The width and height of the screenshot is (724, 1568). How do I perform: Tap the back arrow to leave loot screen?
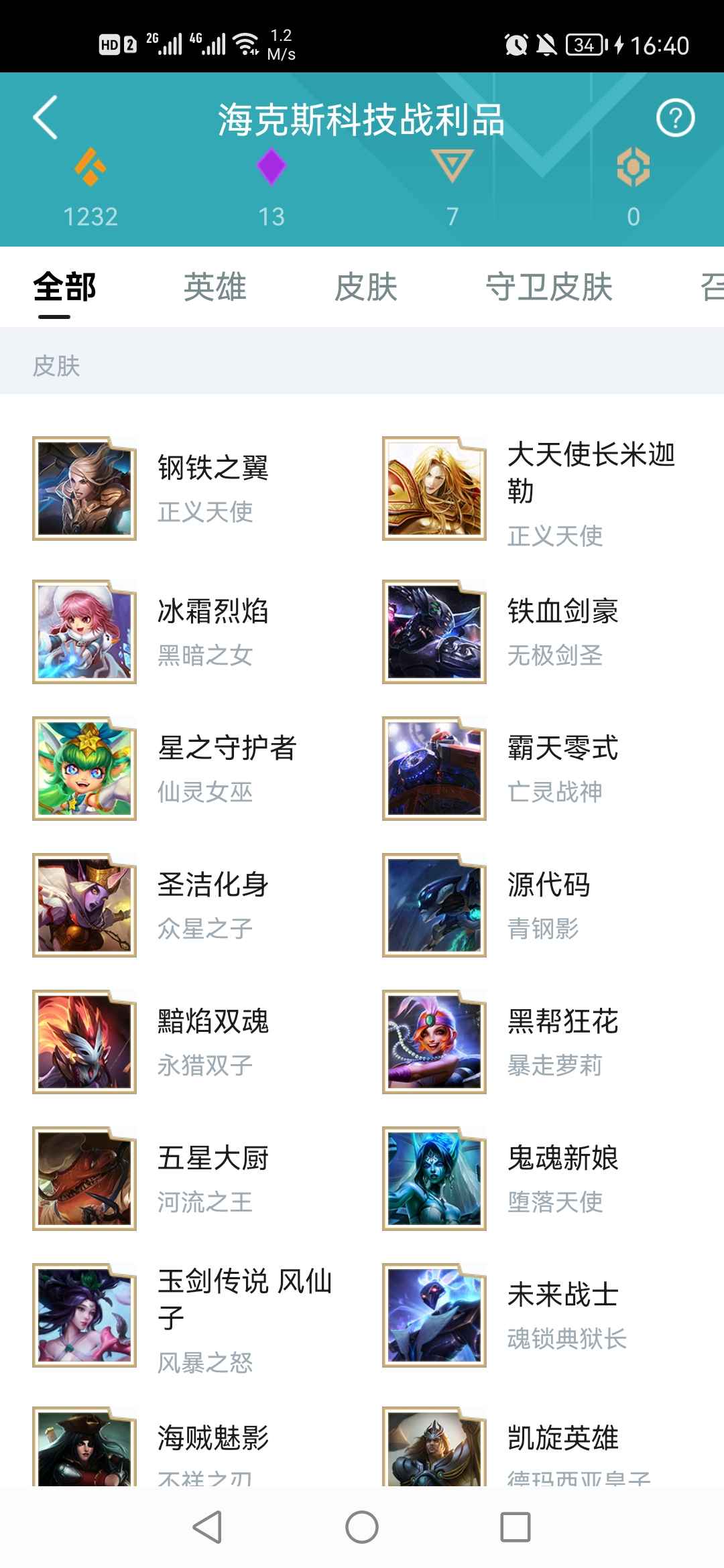pyautogui.click(x=44, y=118)
